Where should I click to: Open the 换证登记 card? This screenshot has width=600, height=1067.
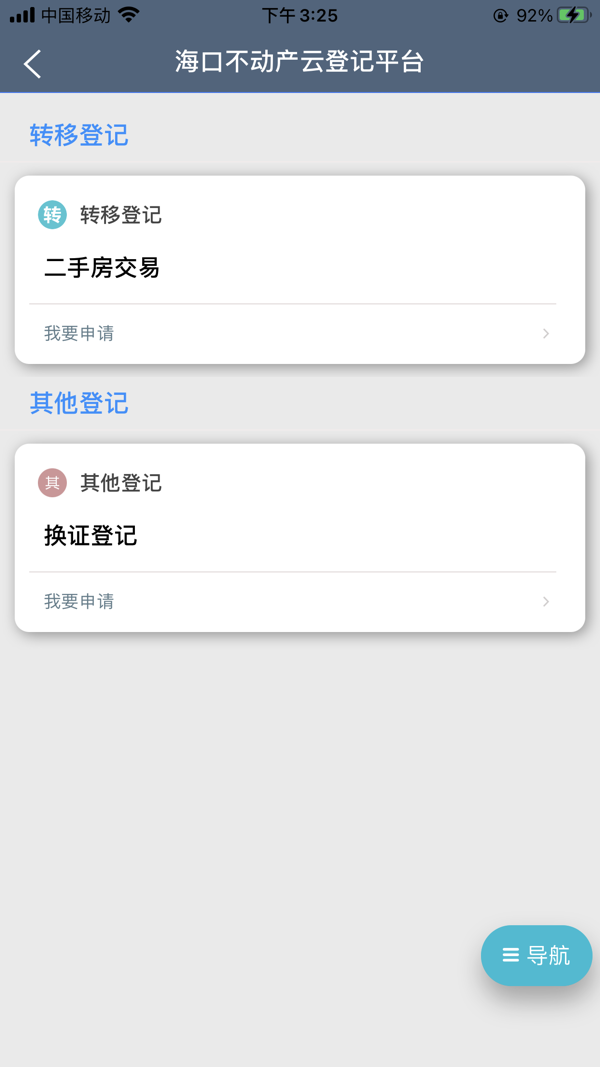[299, 538]
